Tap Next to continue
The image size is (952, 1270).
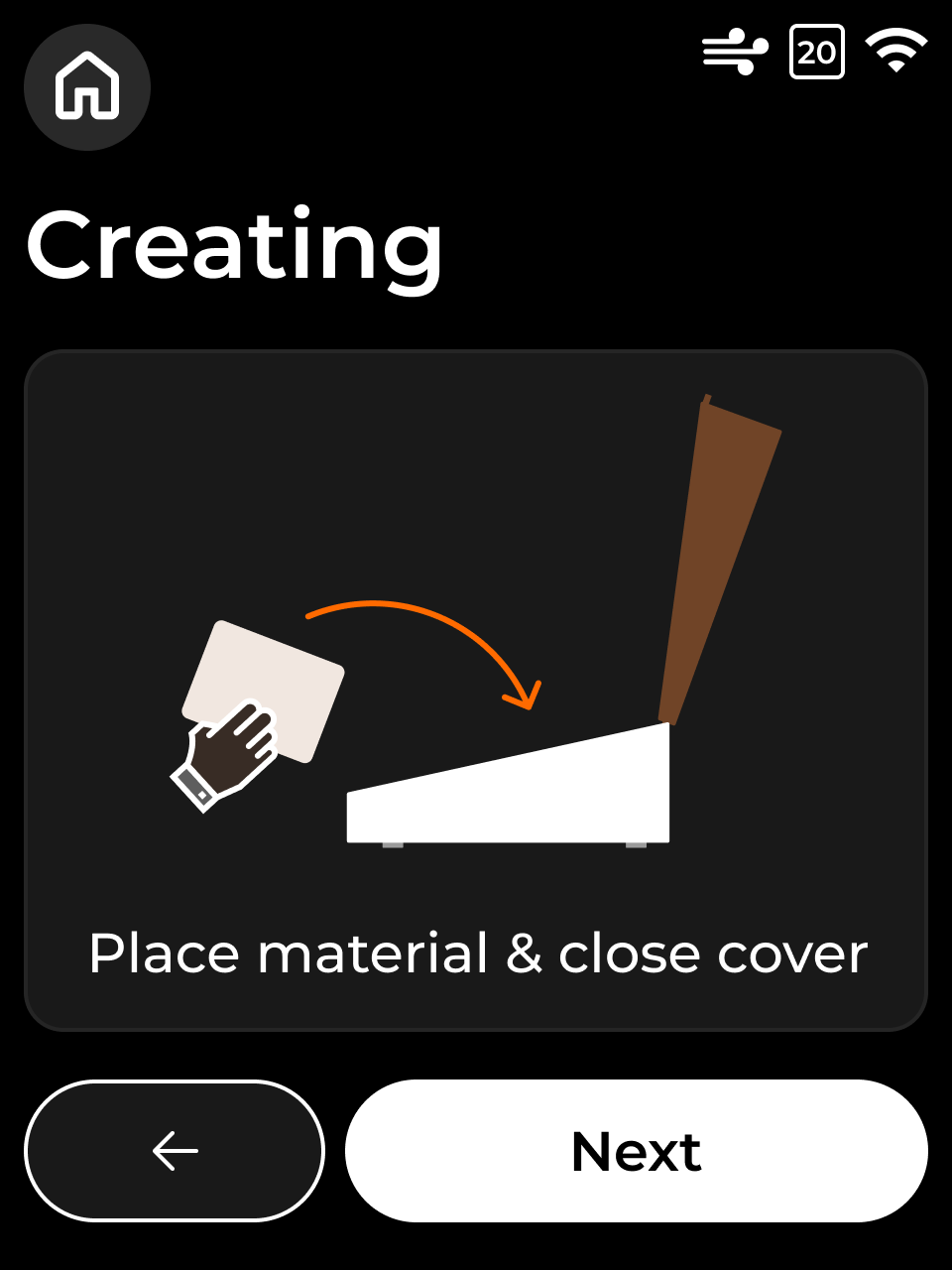click(x=637, y=1151)
